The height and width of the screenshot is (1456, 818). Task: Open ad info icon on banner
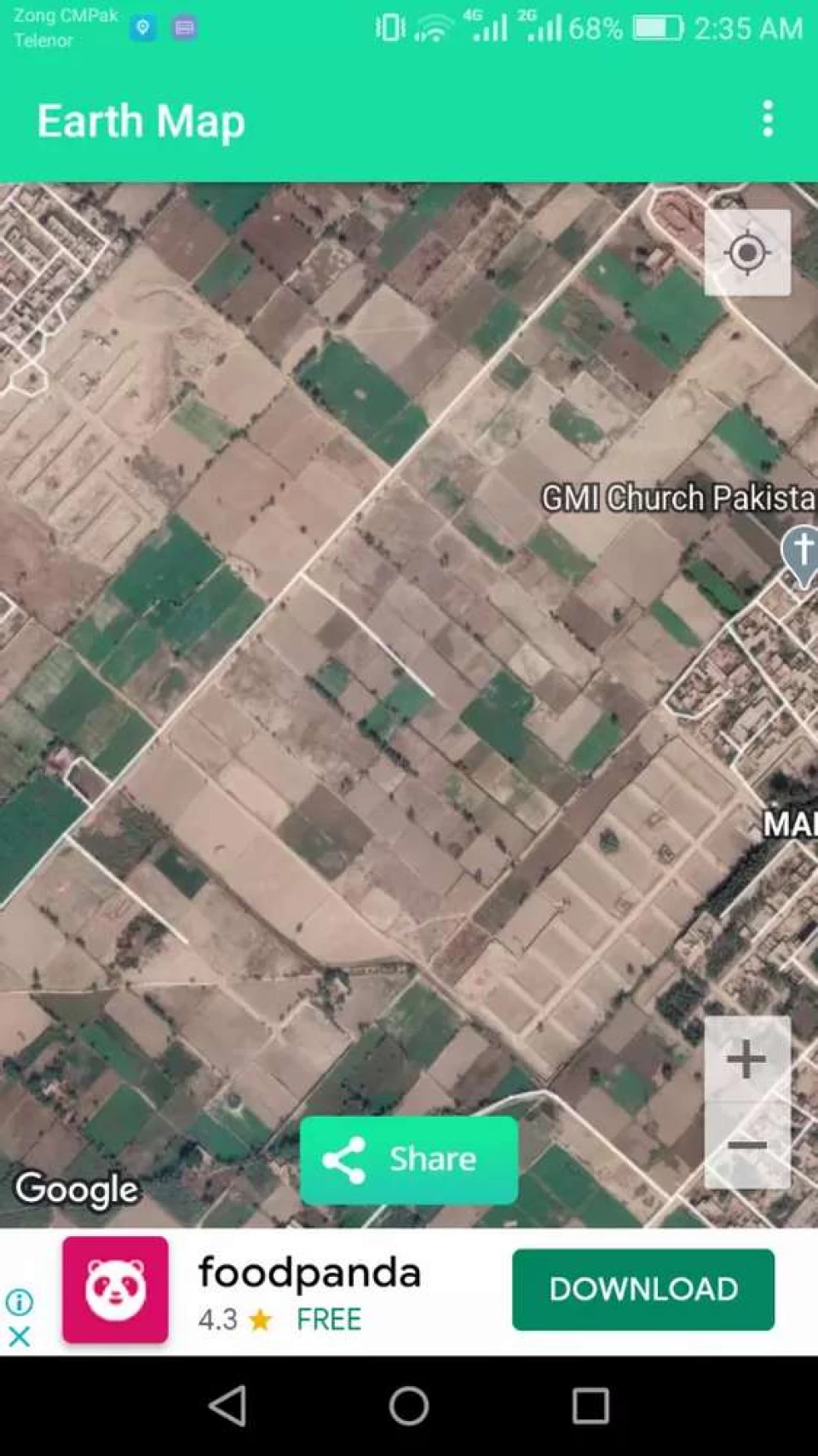(x=19, y=1302)
